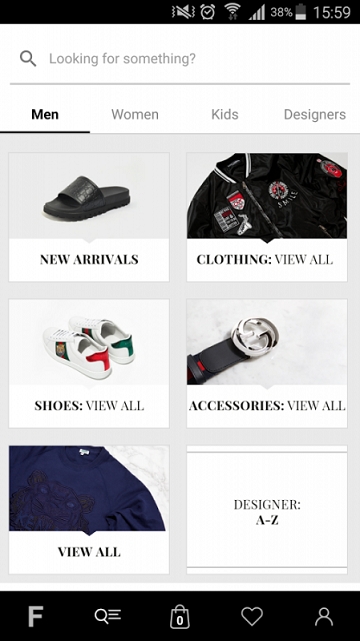
Task: Open the New Arrivals tile
Action: (x=89, y=217)
